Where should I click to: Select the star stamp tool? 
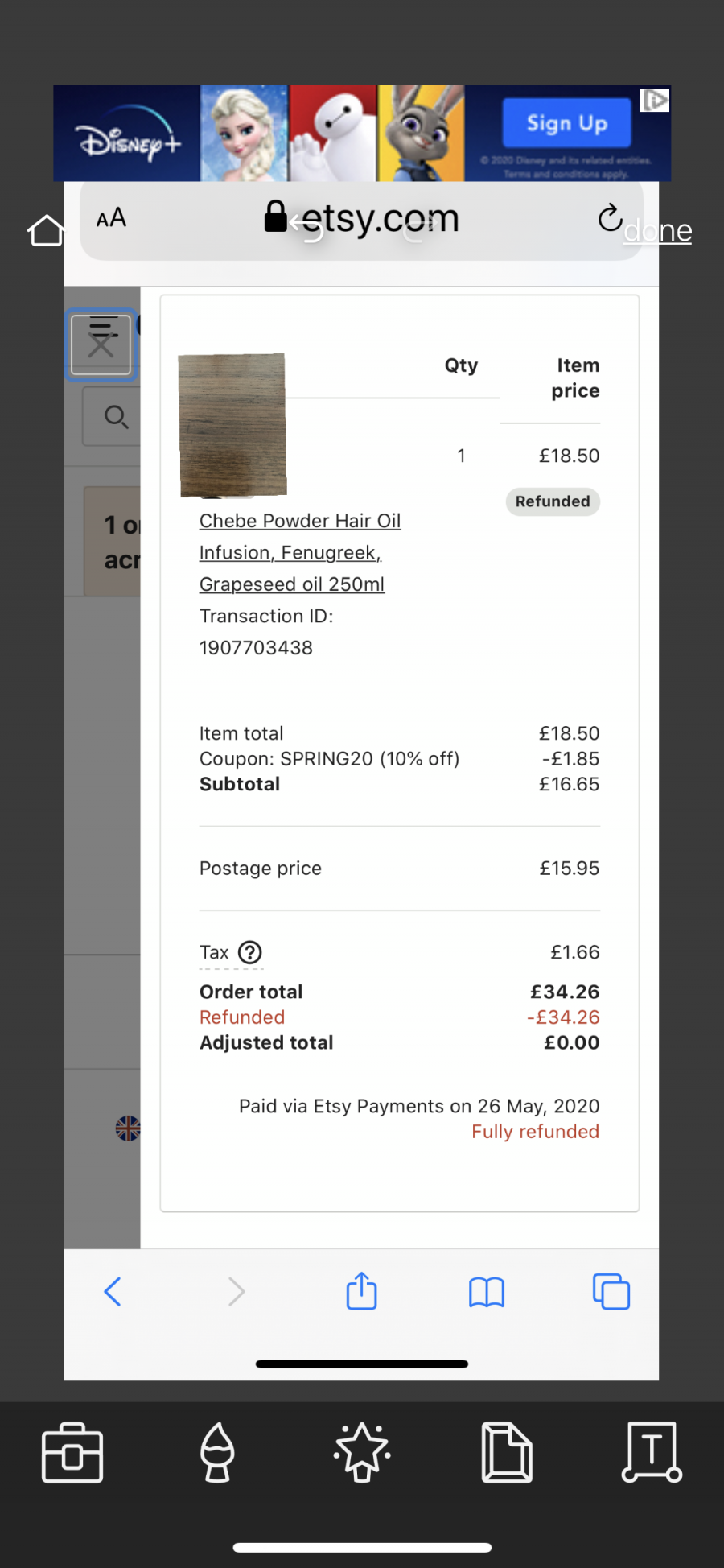362,1452
